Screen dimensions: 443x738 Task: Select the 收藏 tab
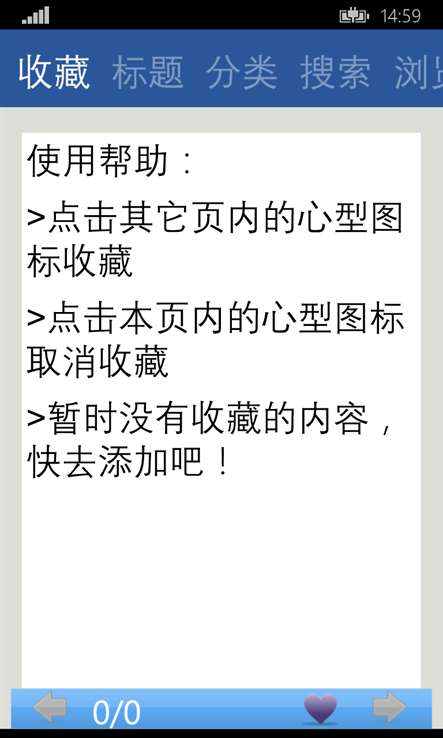click(54, 73)
